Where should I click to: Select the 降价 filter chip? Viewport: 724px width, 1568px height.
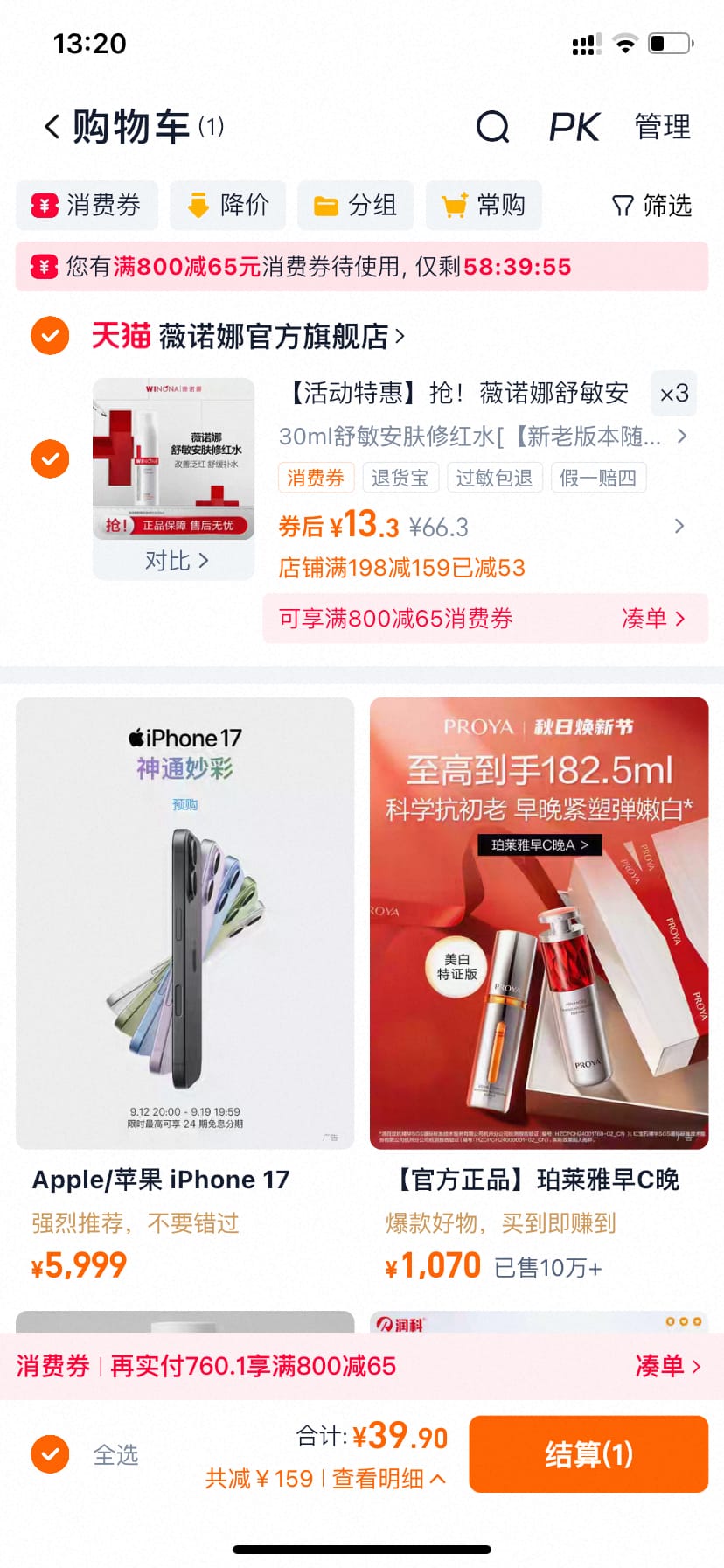click(227, 206)
